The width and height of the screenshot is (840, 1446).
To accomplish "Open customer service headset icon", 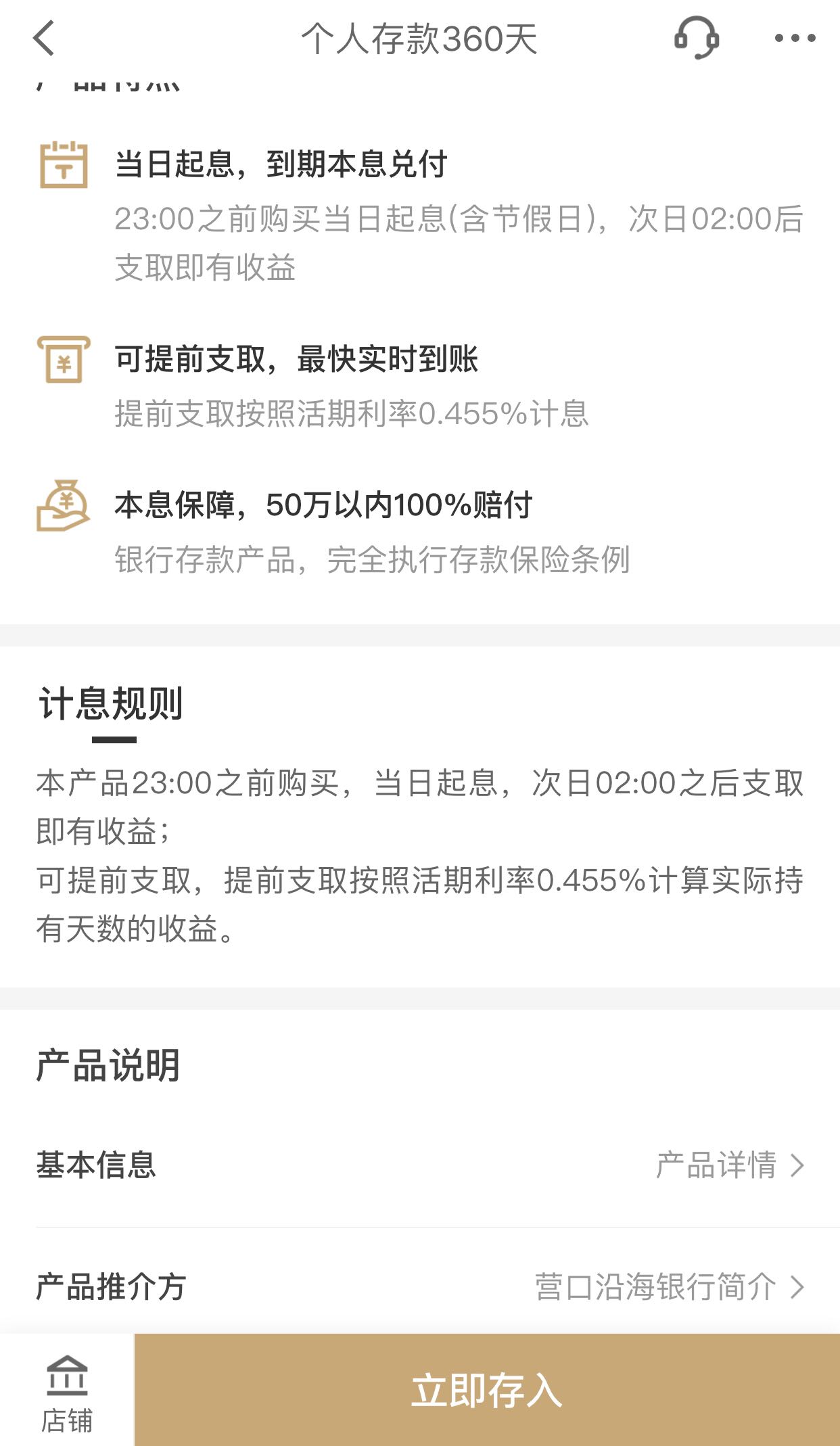I will tap(696, 38).
